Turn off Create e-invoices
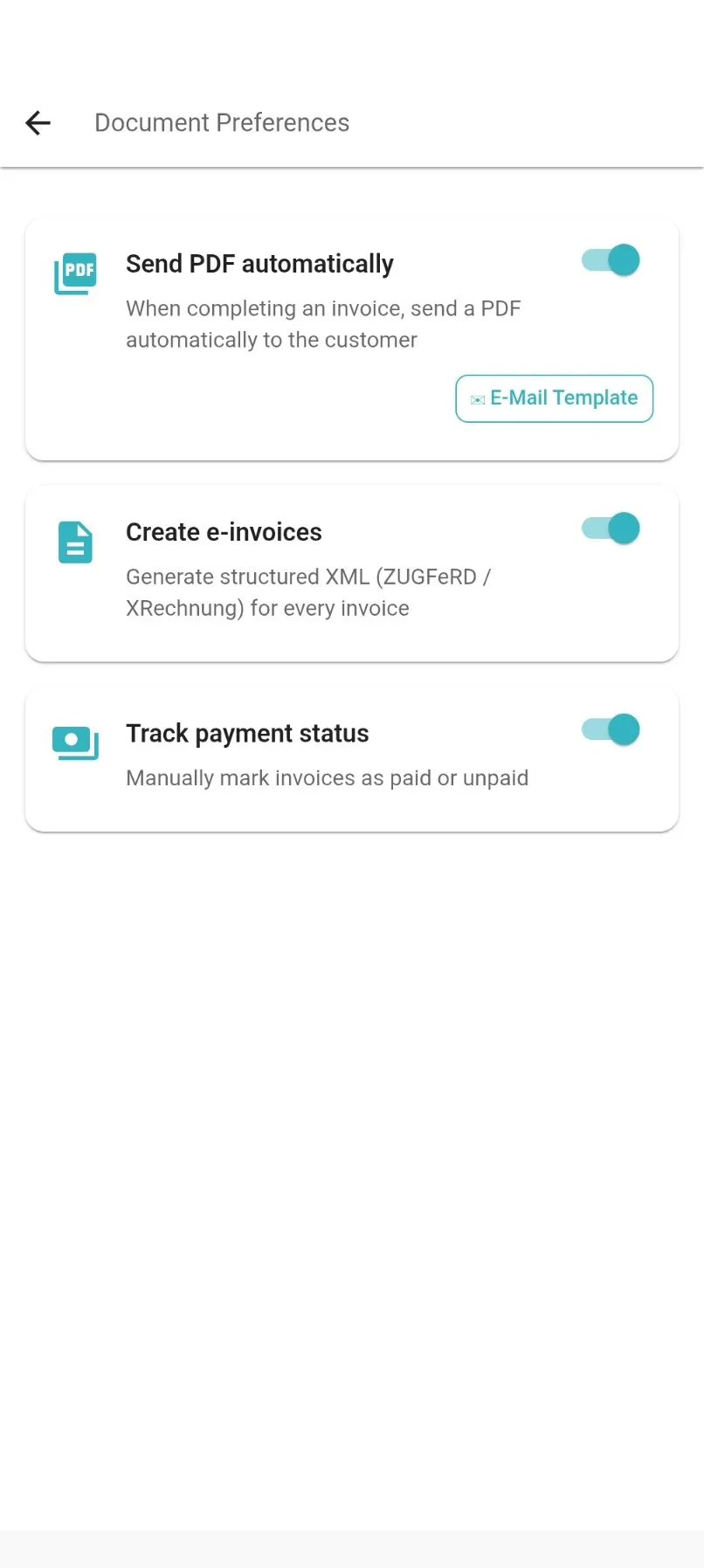 (x=611, y=528)
